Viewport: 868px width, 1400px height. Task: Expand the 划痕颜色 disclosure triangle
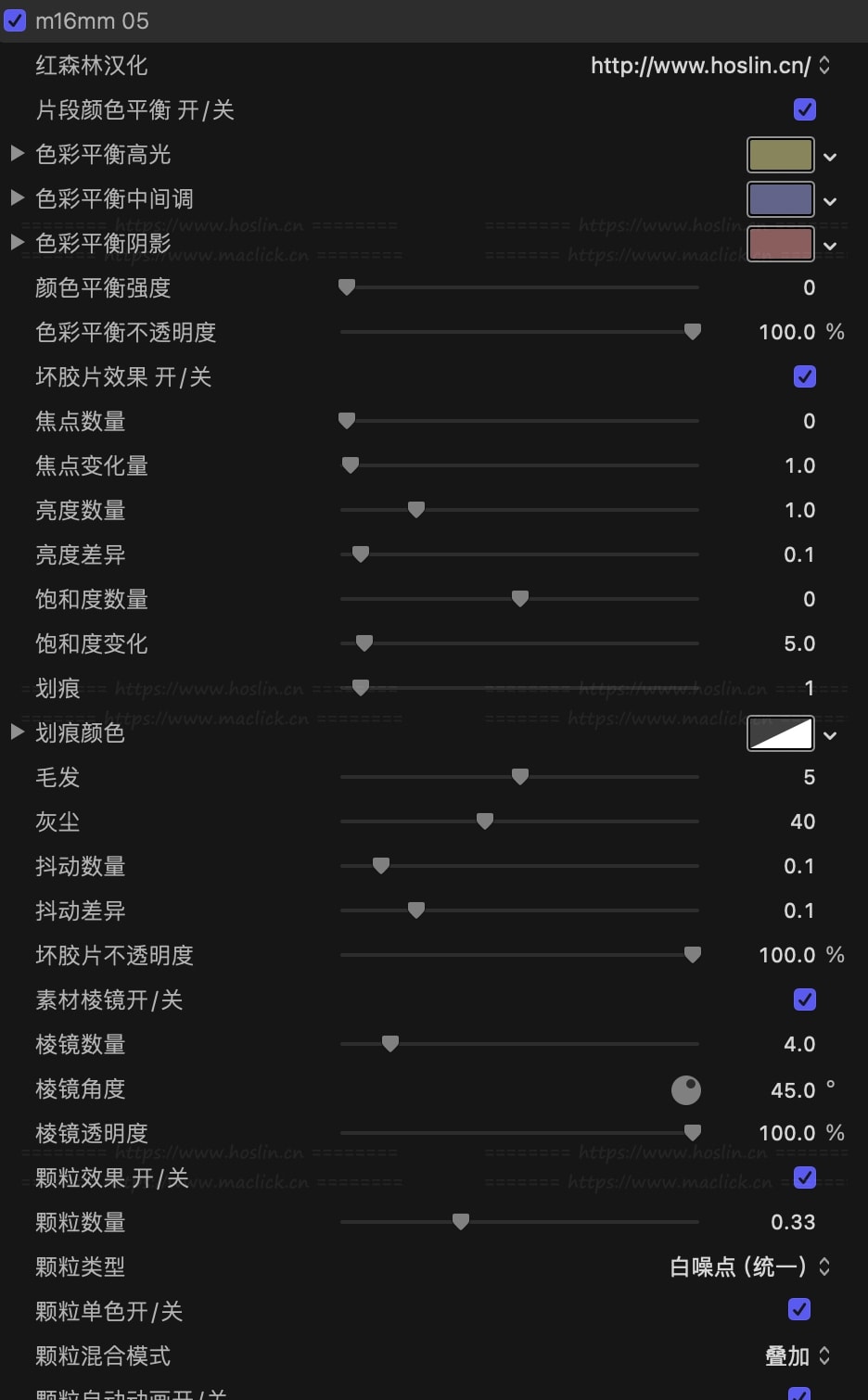coord(17,732)
